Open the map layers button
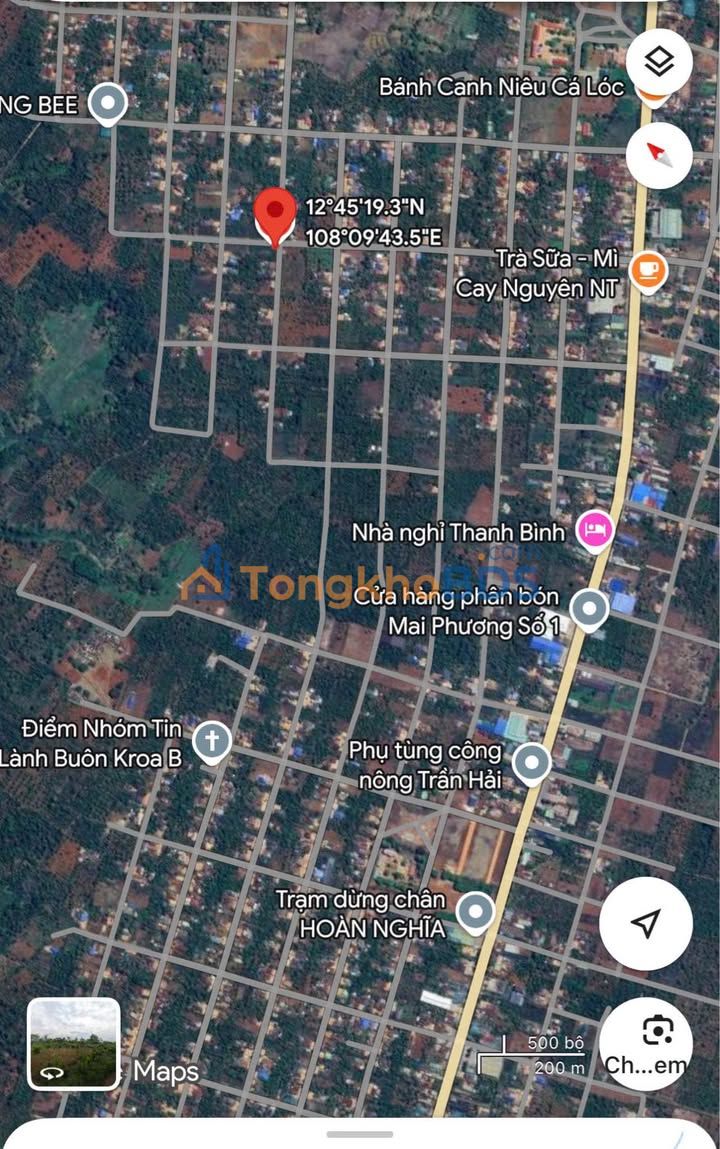This screenshot has height=1149, width=720. coord(659,63)
